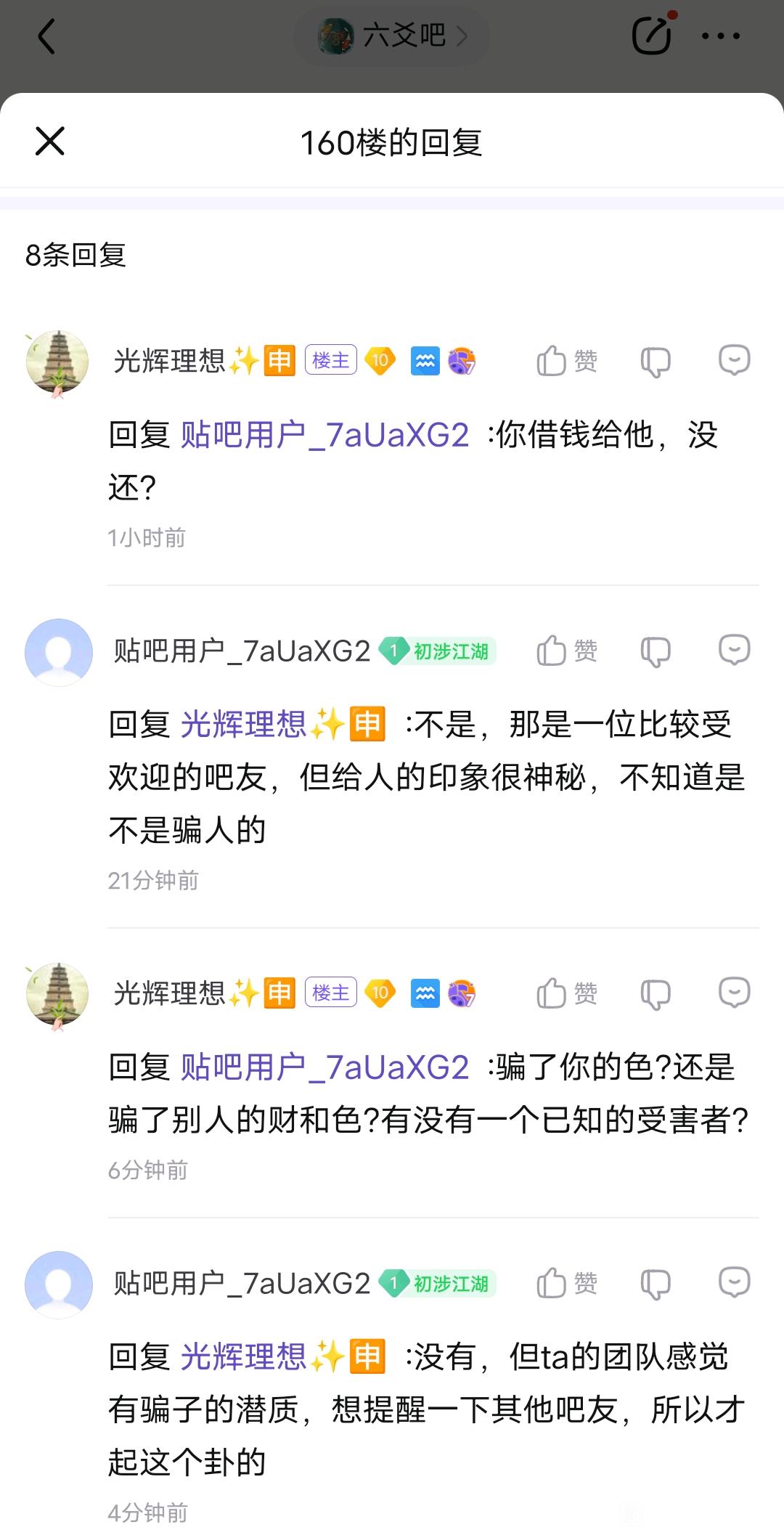Dislike the reply starting "骗了你的色?"
This screenshot has width=784, height=1535.
point(655,993)
